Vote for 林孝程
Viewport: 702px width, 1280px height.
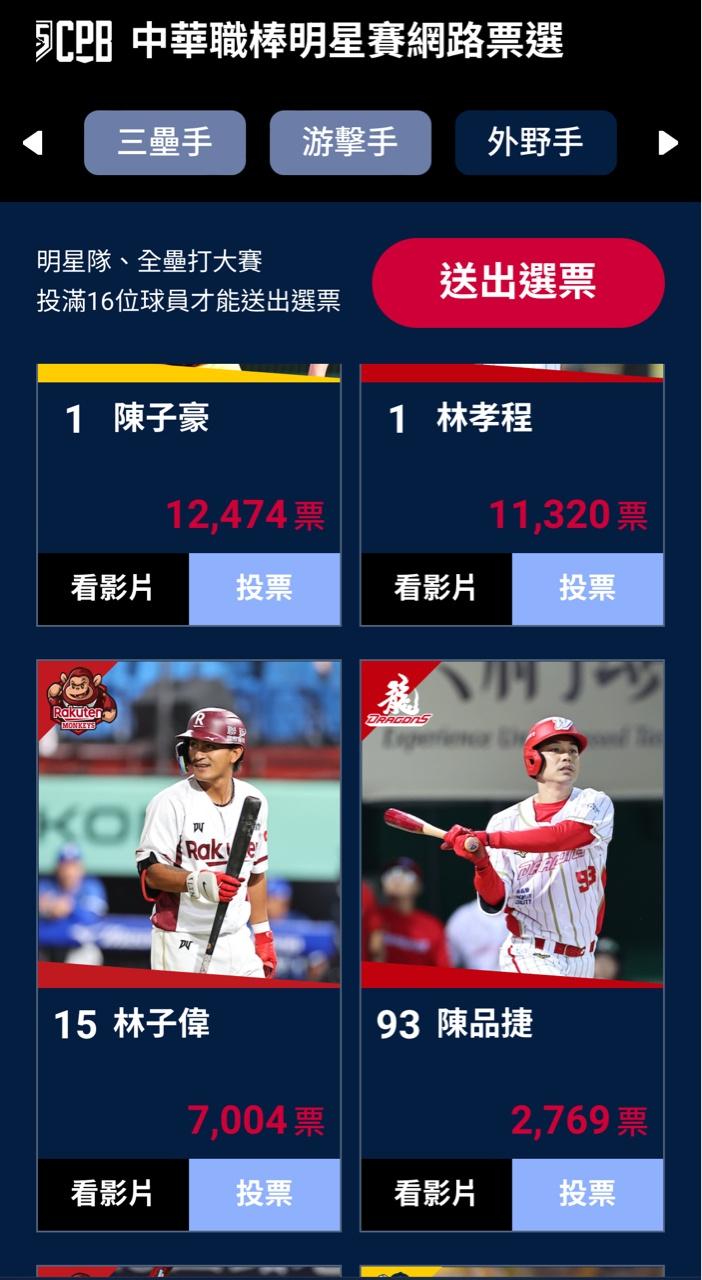coord(587,589)
